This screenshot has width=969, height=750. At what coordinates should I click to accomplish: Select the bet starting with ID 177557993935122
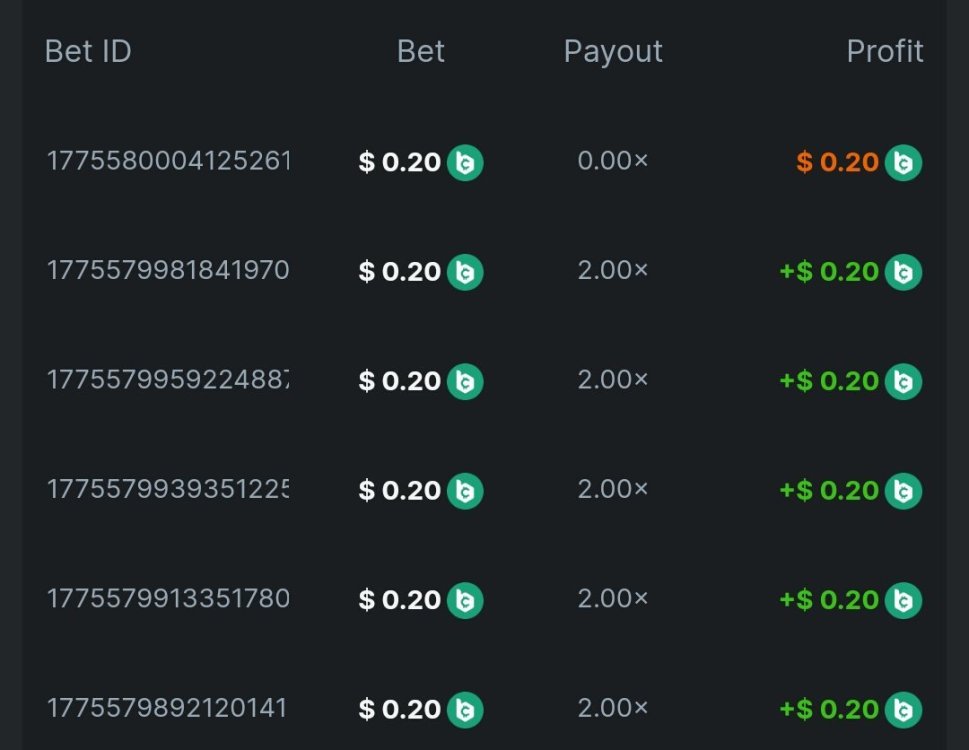168,490
